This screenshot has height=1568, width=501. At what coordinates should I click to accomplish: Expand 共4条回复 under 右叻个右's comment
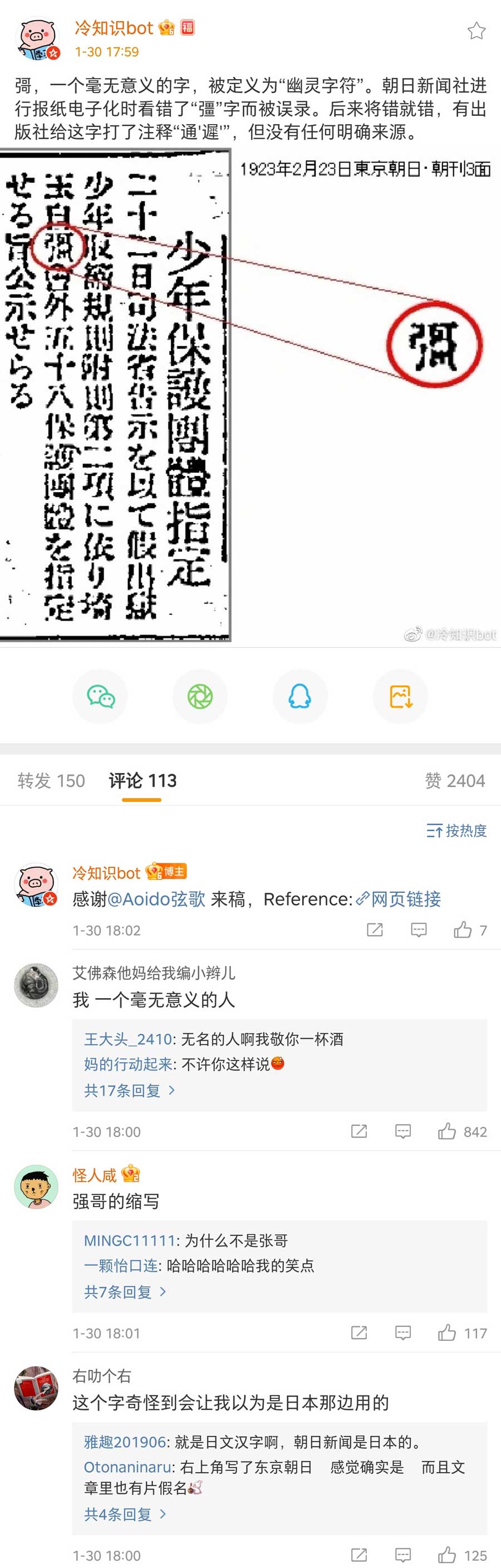pos(124,1514)
